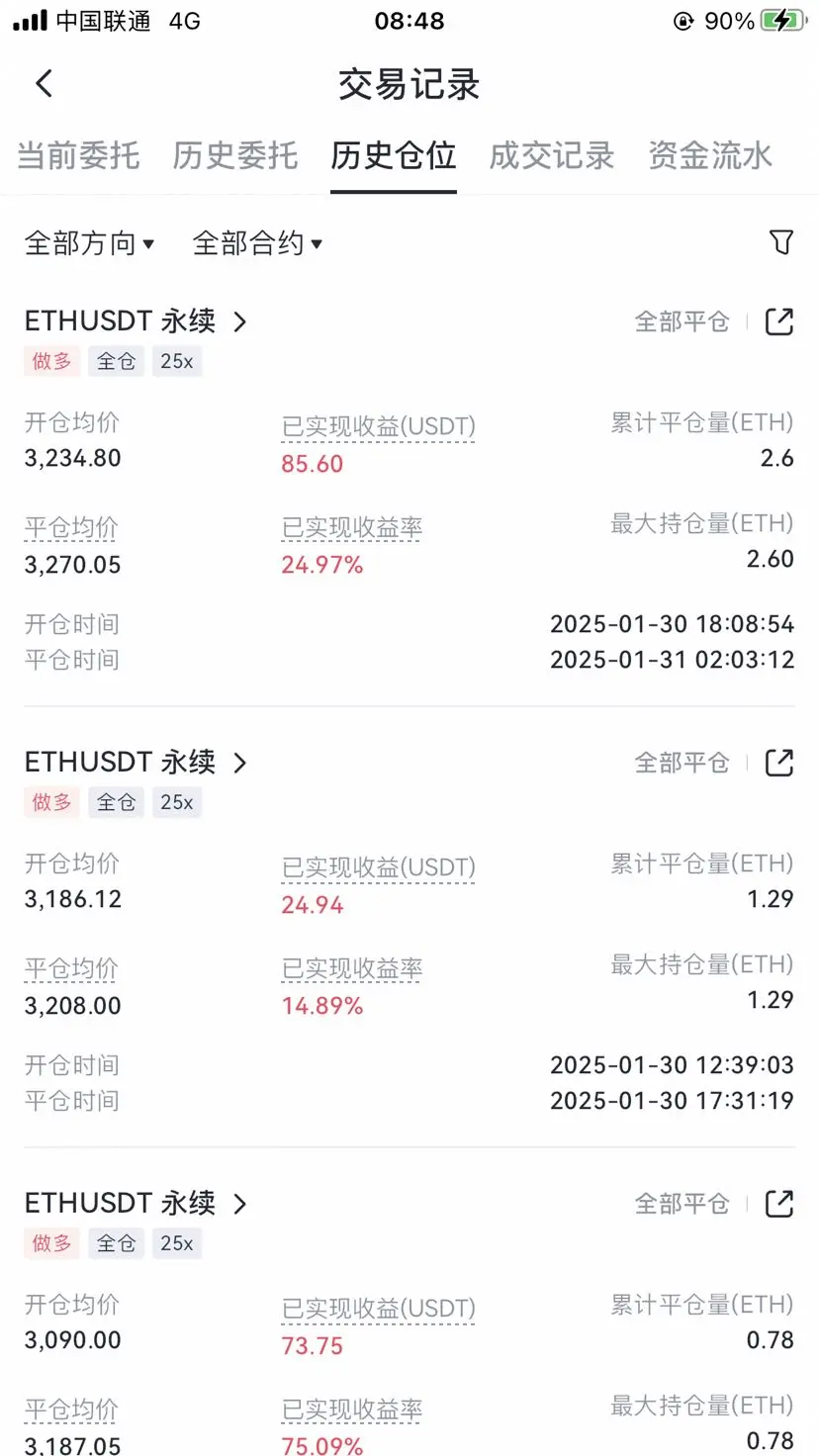
Task: Switch to the 成交记录 tab
Action: click(552, 156)
